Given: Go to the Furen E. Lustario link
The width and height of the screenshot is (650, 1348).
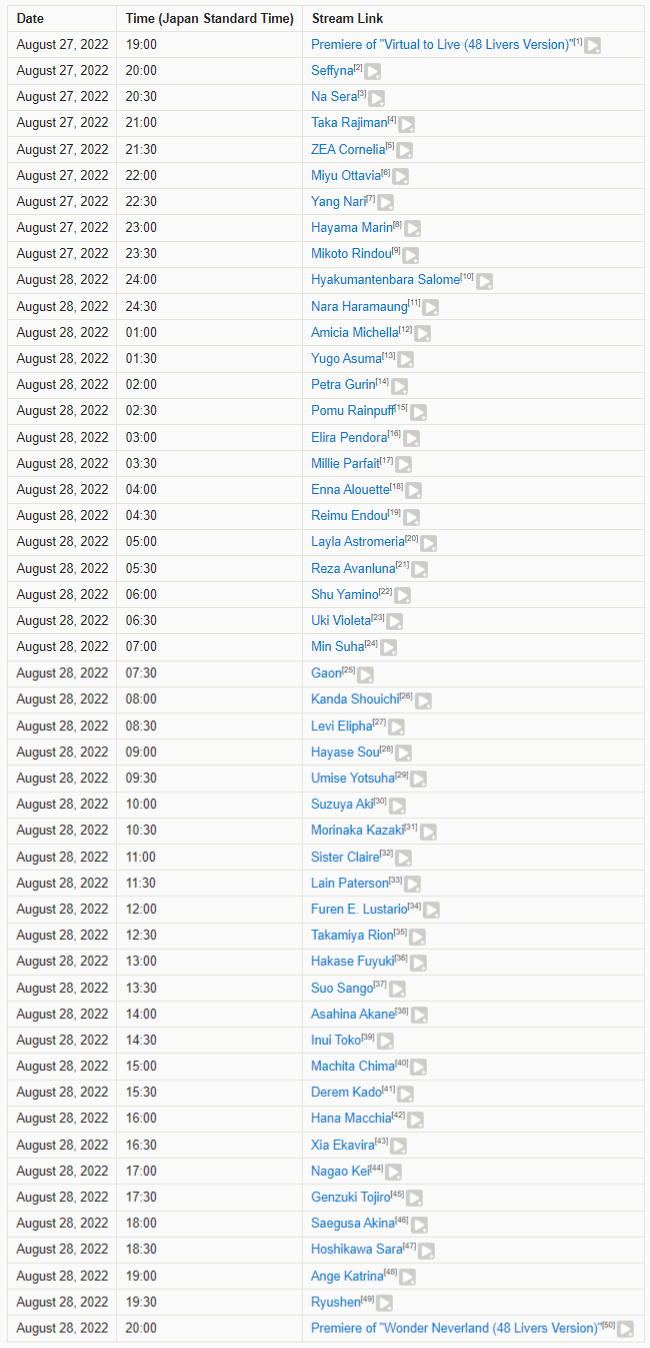Looking at the screenshot, I should click(359, 909).
